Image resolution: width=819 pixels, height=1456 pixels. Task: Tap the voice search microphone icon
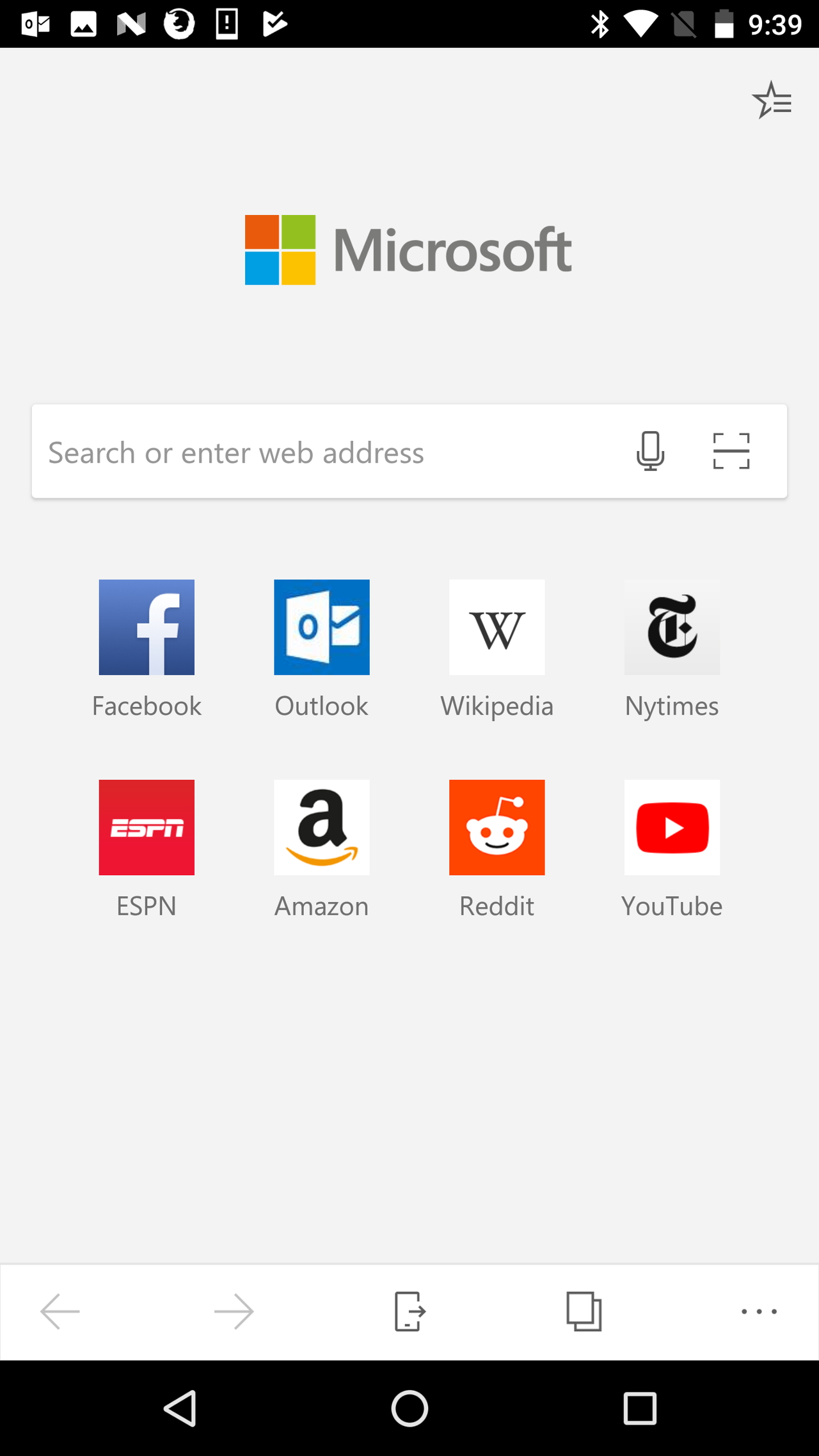(x=651, y=452)
